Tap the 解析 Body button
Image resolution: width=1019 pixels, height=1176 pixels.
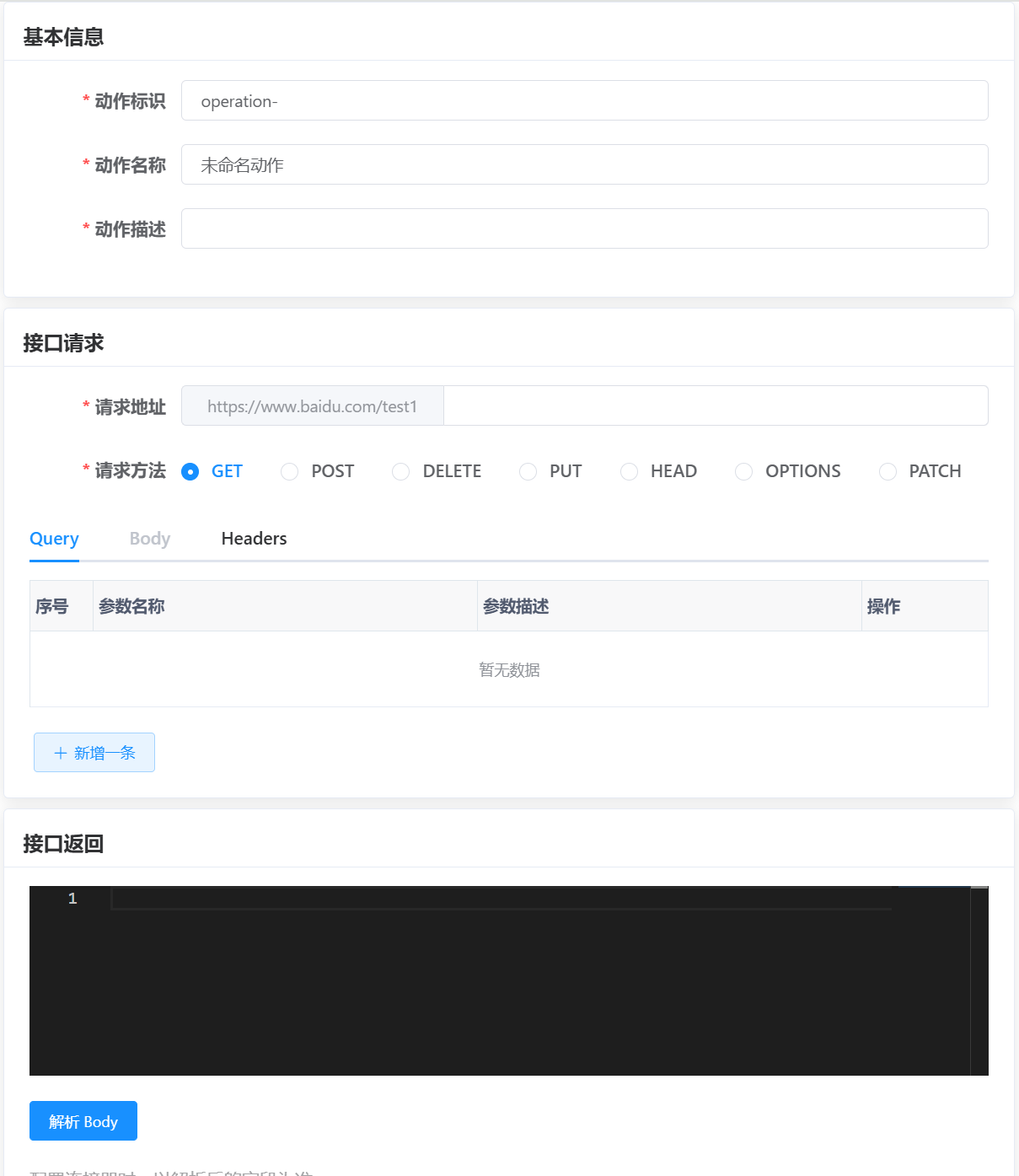(83, 1121)
